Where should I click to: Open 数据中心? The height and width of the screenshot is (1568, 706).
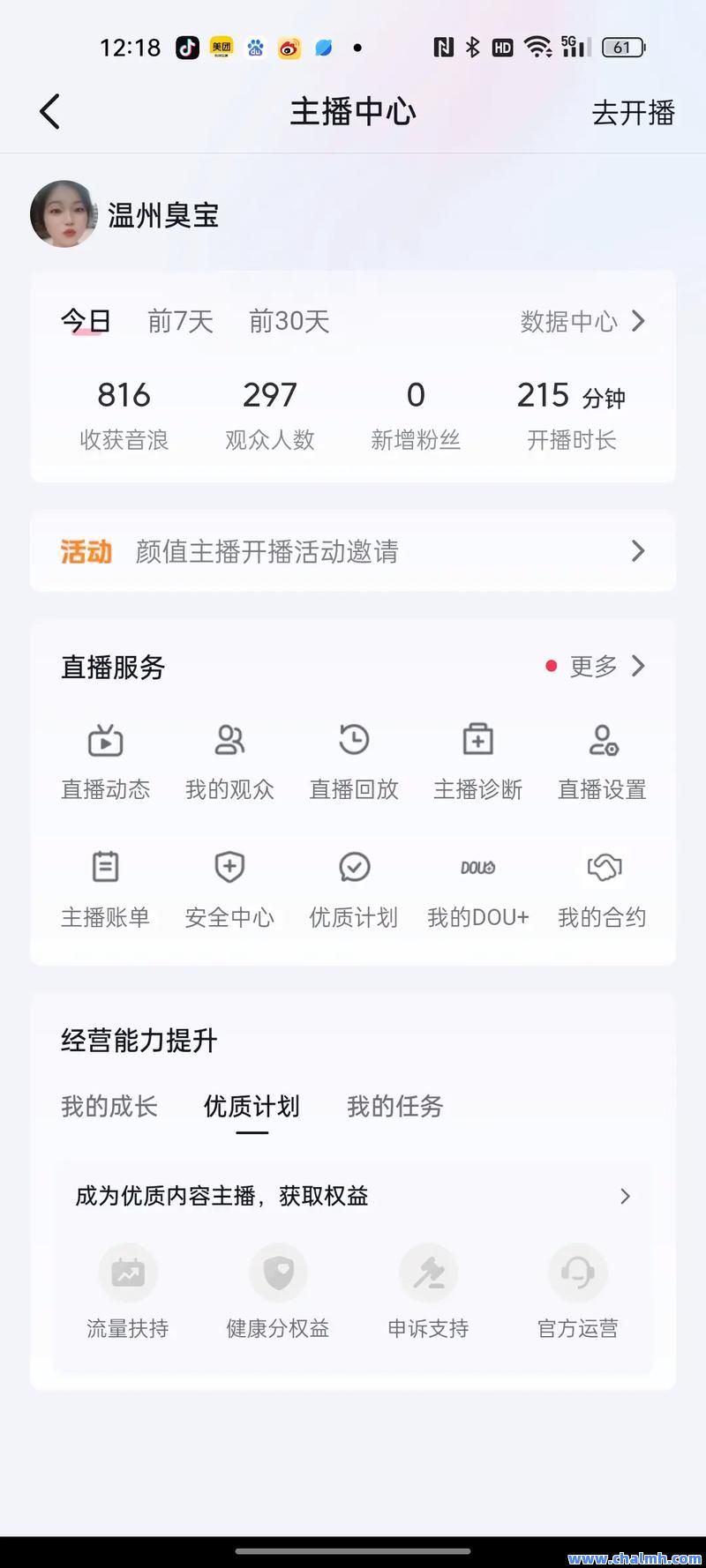coord(582,321)
